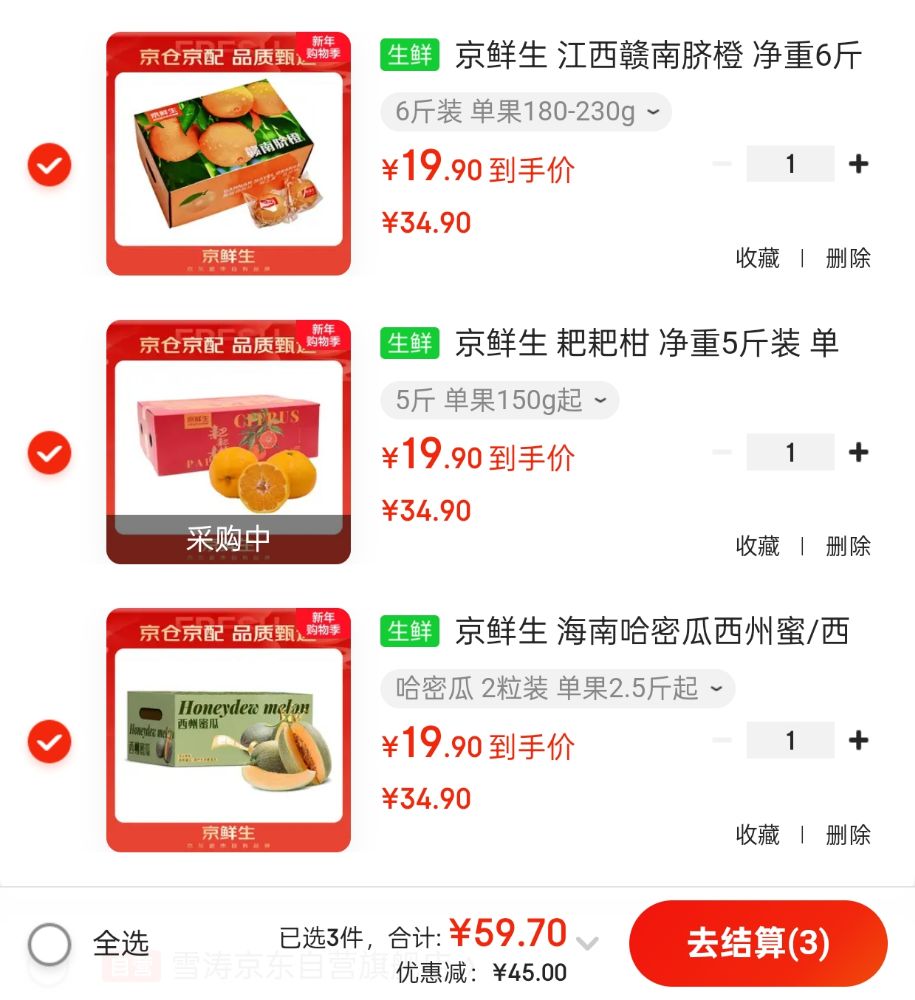The image size is (915, 1000).
Task: Toggle the 全选 select-all checkbox
Action: (x=50, y=943)
